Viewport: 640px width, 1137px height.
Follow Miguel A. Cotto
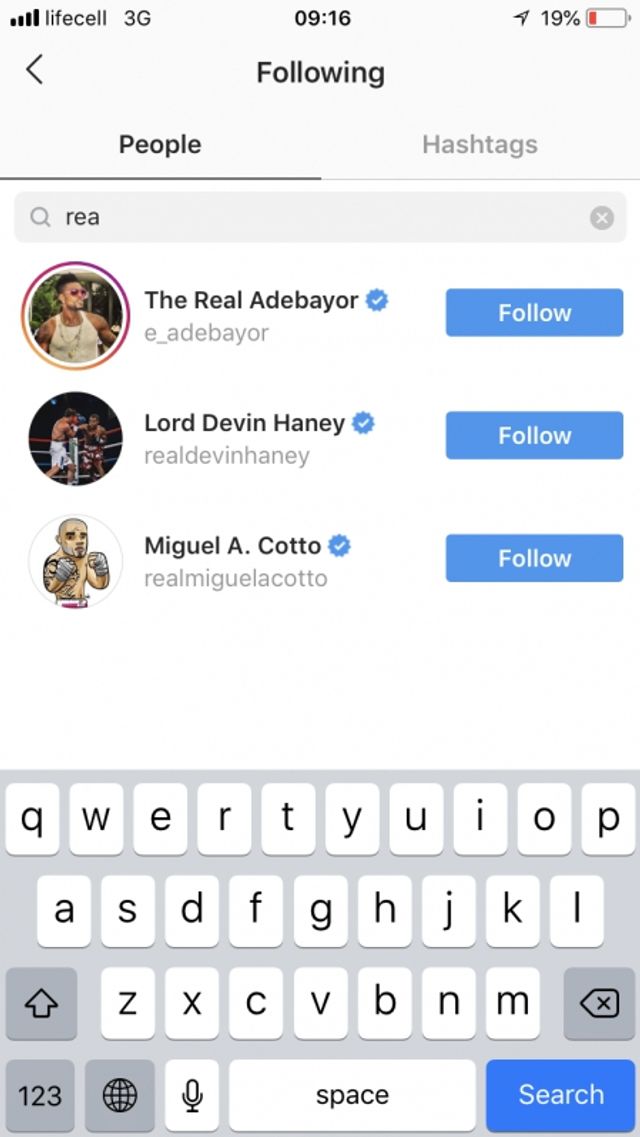point(534,558)
